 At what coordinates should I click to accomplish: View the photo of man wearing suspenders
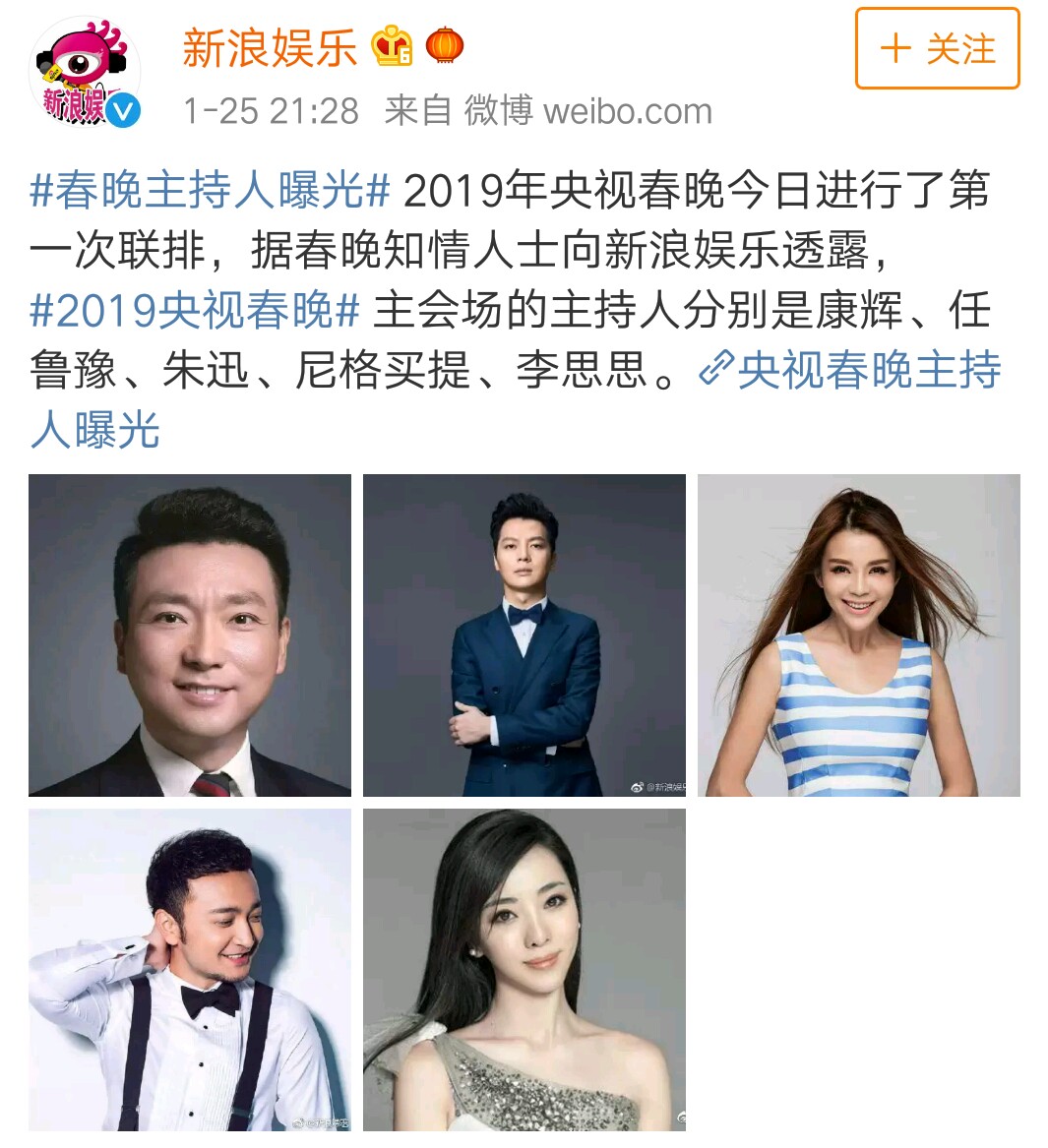point(189,970)
